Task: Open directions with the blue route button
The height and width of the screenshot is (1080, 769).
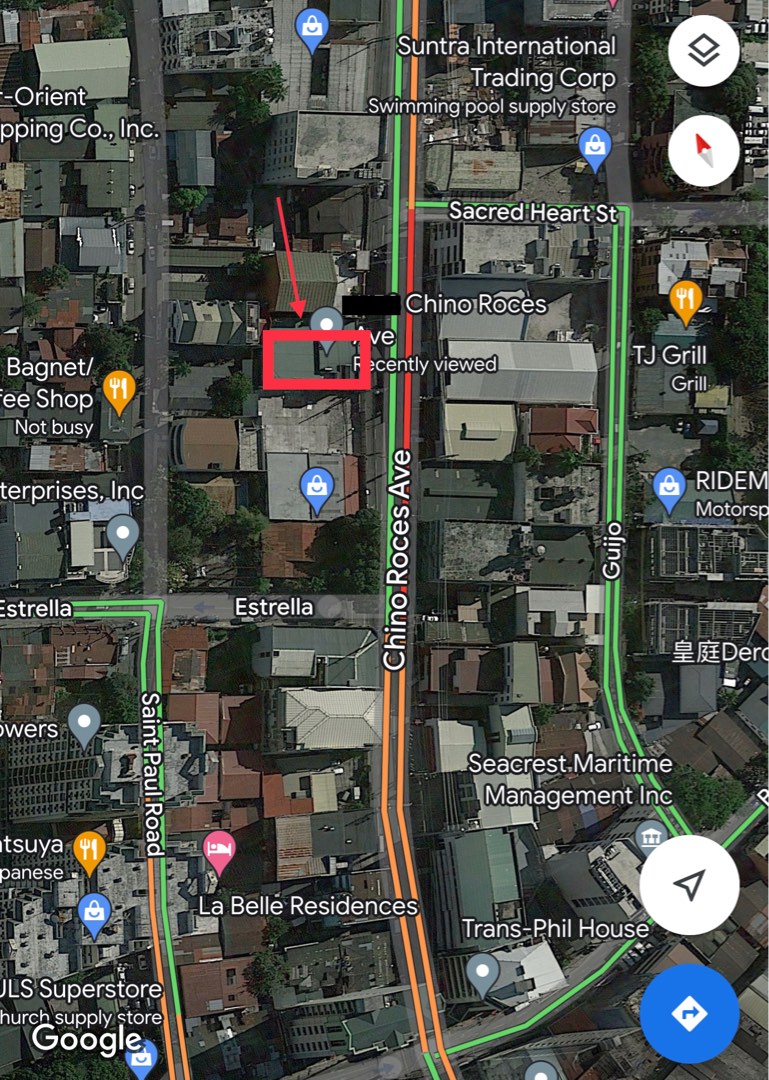Action: point(689,1012)
